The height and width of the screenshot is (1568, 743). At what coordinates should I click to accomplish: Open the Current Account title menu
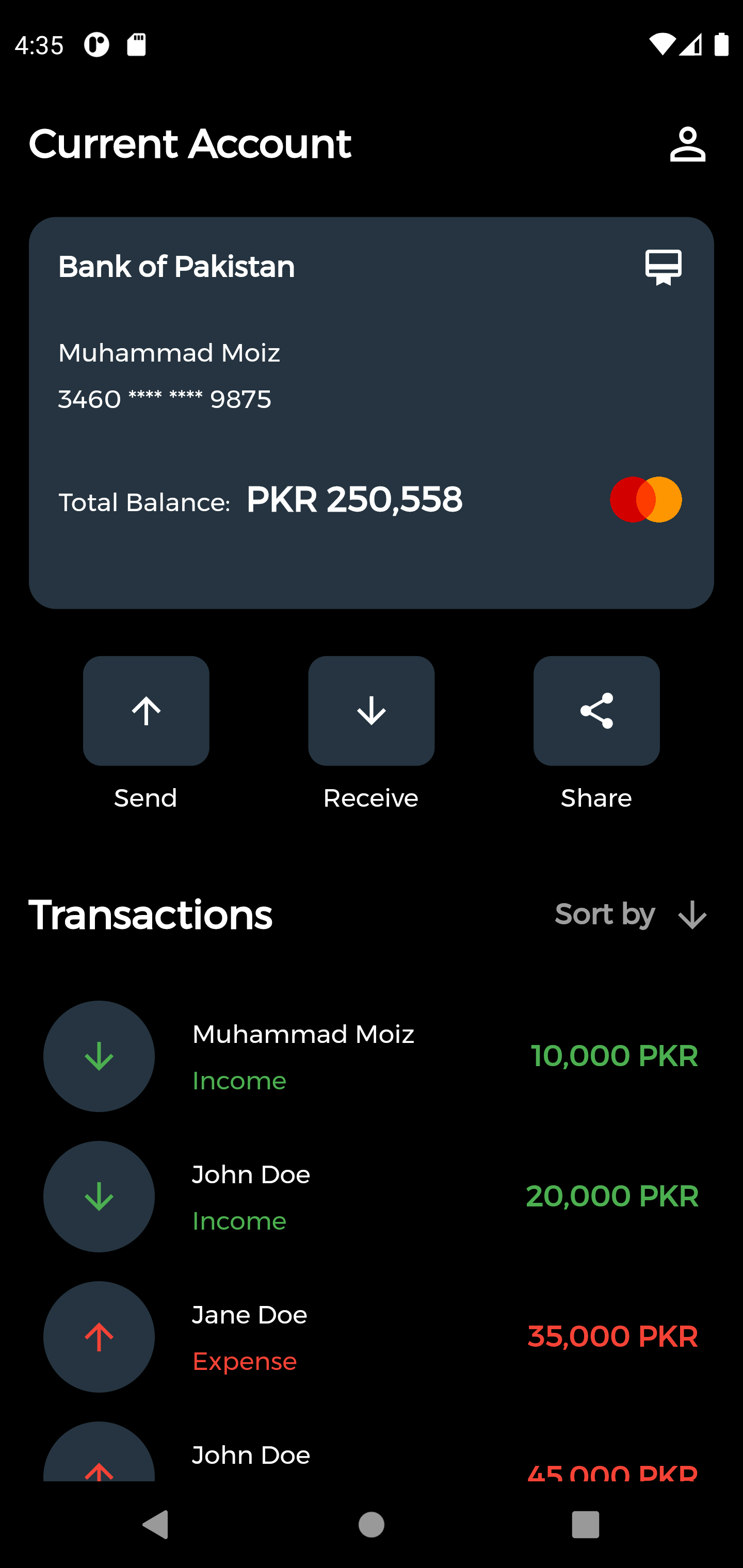coord(190,145)
